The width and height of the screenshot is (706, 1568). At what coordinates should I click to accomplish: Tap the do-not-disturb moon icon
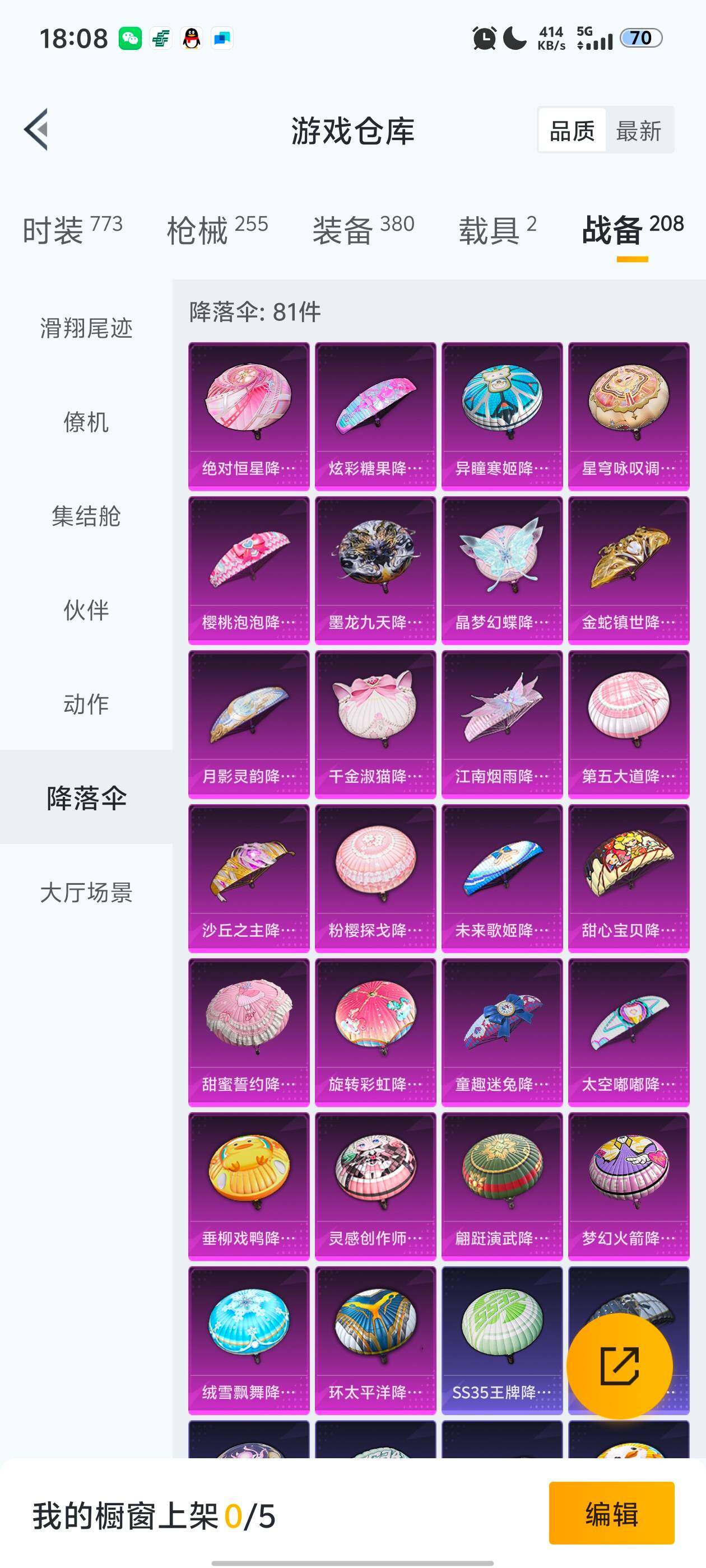[515, 38]
